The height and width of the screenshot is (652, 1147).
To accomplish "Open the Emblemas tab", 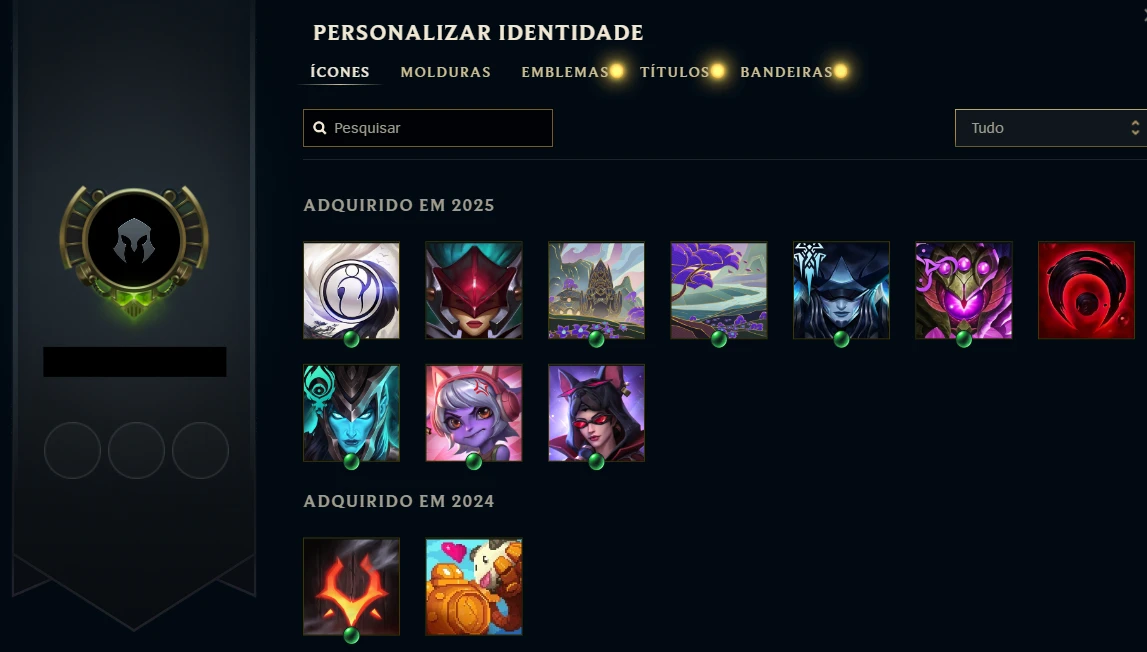I will coord(565,72).
